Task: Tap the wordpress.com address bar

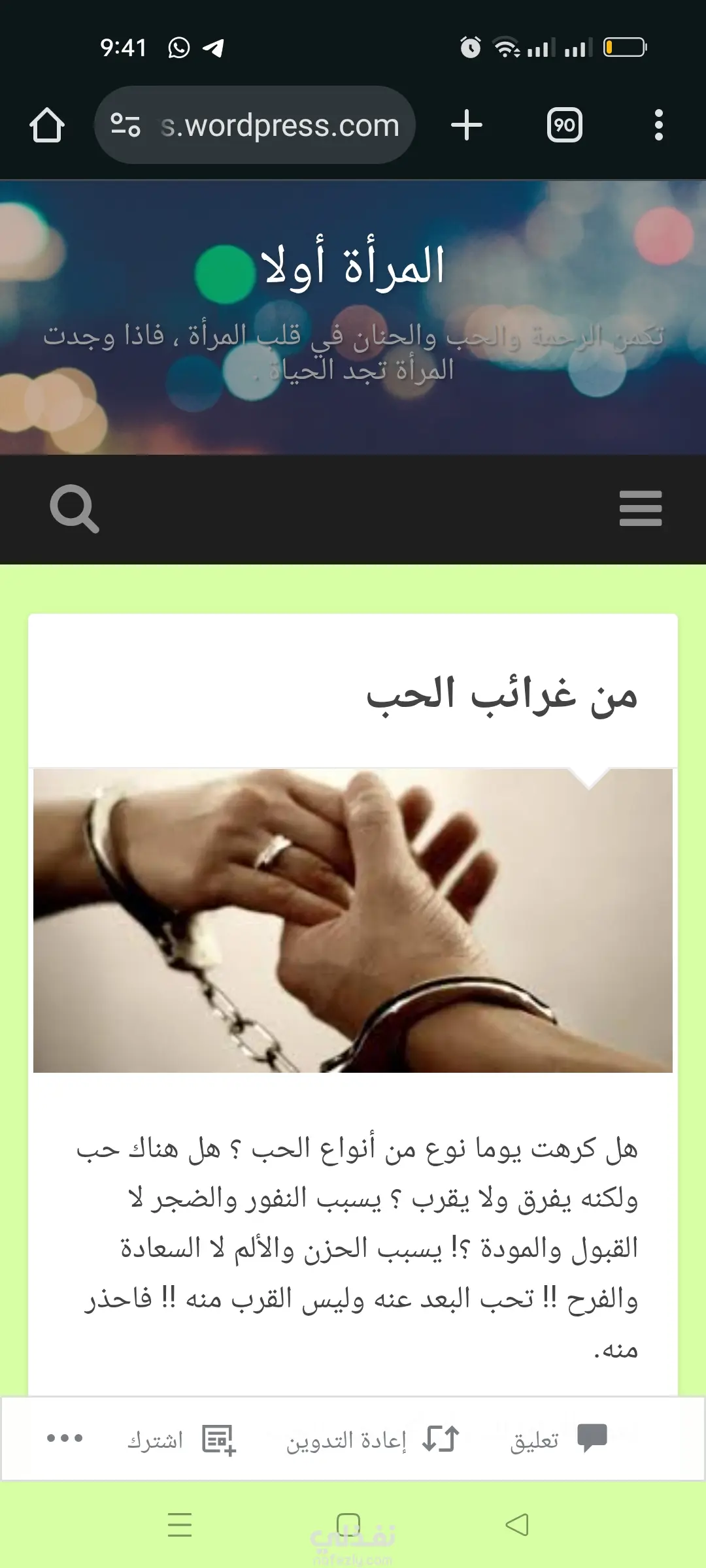Action: (x=280, y=125)
